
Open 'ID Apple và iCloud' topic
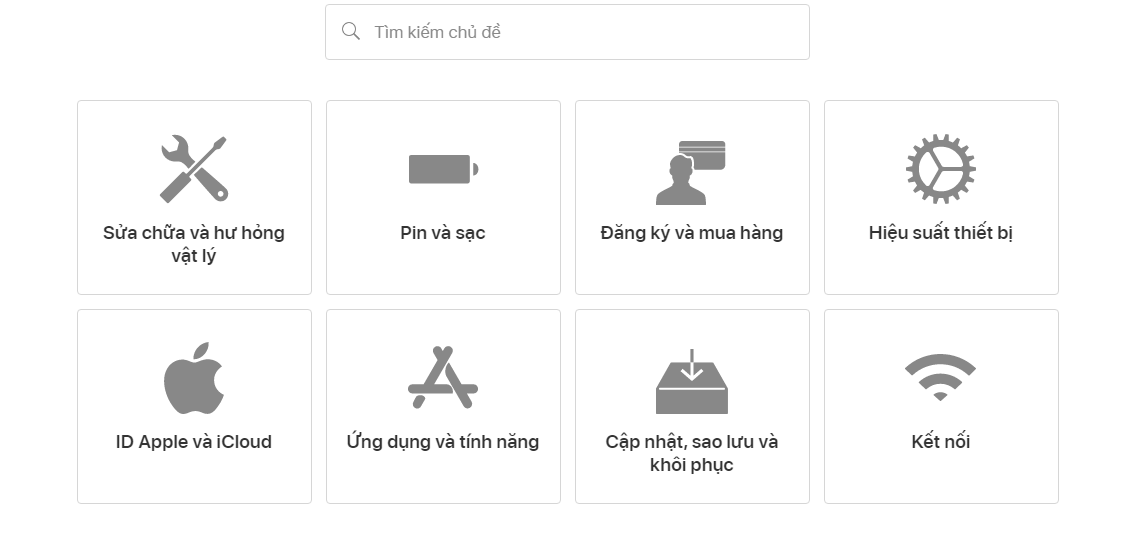point(194,406)
